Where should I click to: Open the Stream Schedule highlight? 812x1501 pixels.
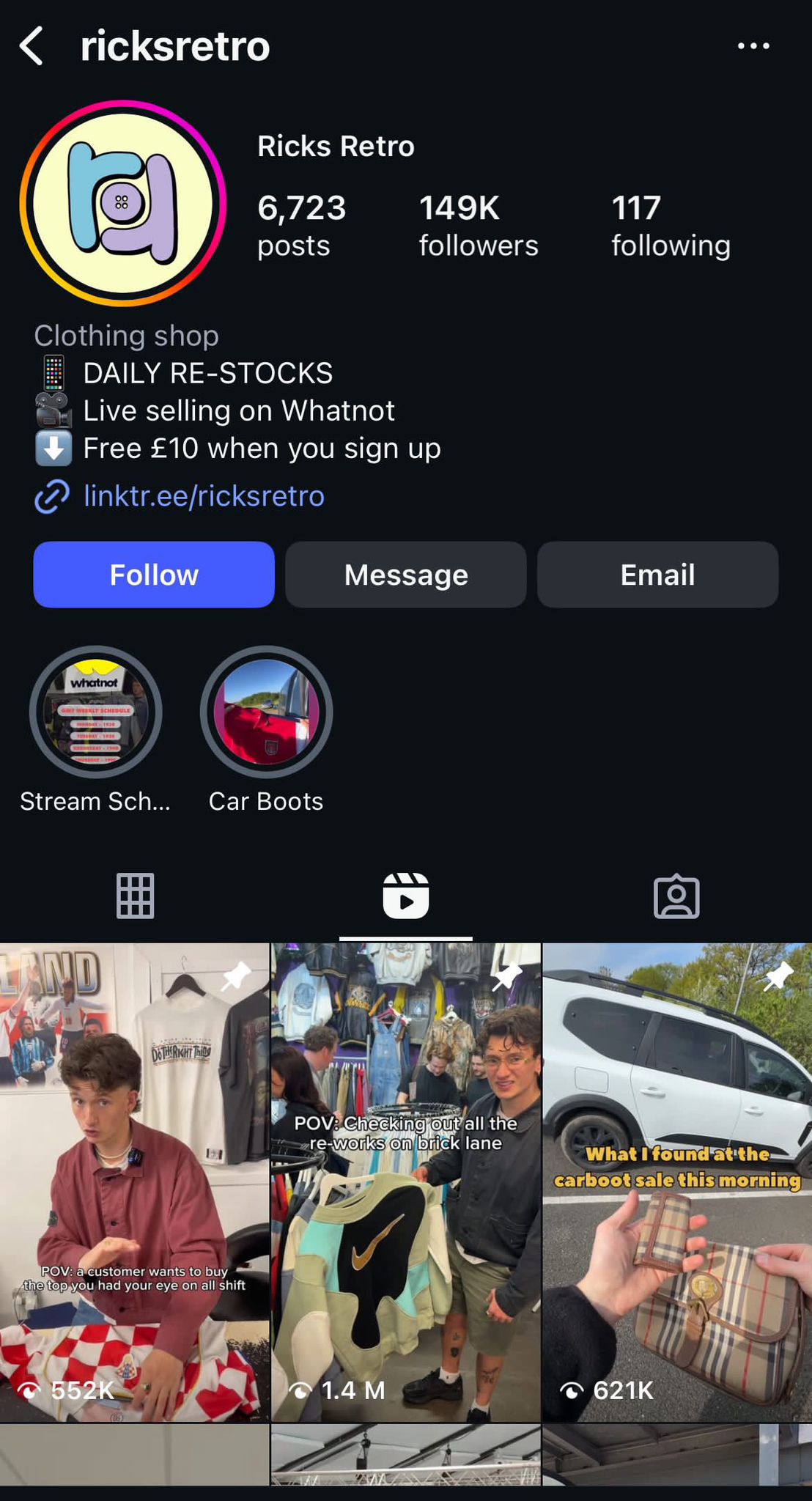point(95,712)
